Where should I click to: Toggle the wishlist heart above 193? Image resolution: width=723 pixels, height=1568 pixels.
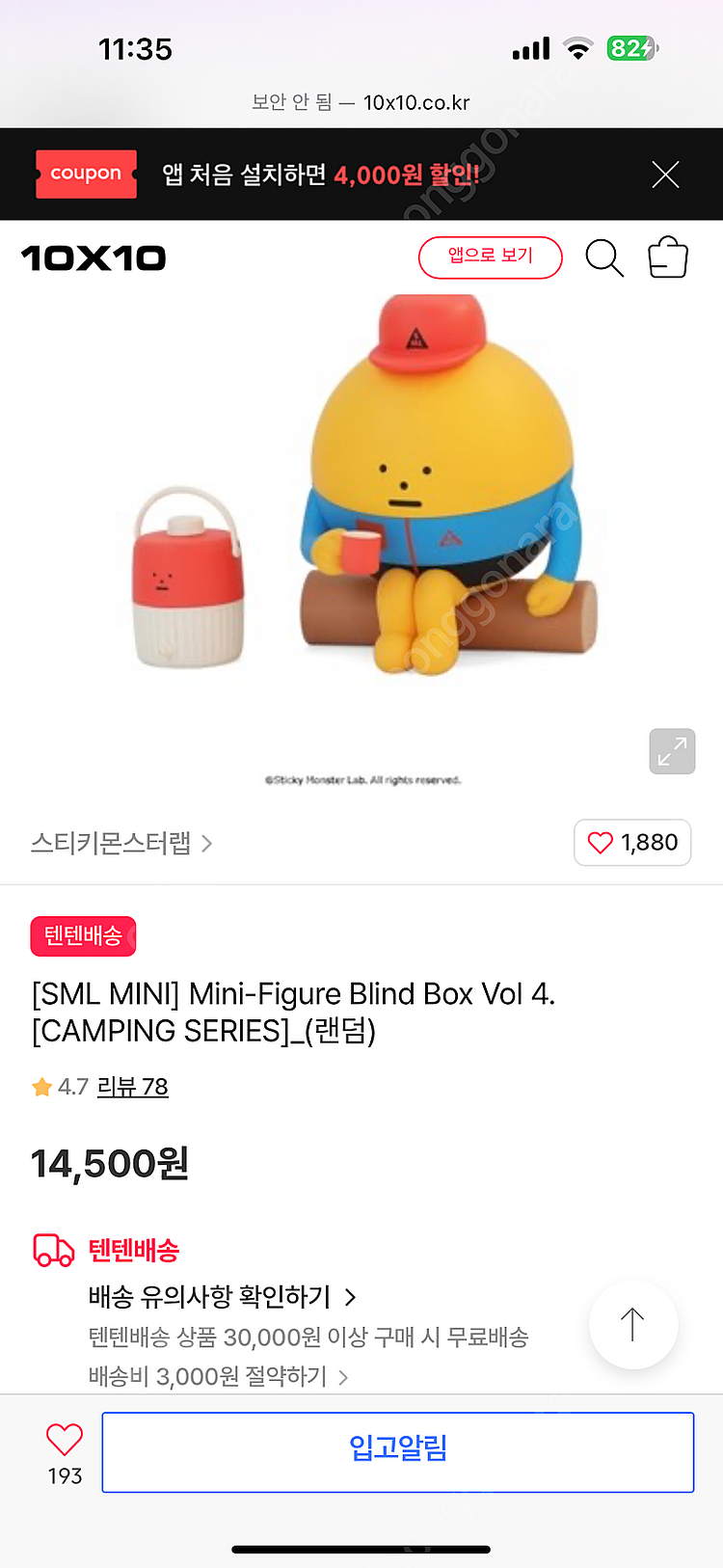(63, 1440)
